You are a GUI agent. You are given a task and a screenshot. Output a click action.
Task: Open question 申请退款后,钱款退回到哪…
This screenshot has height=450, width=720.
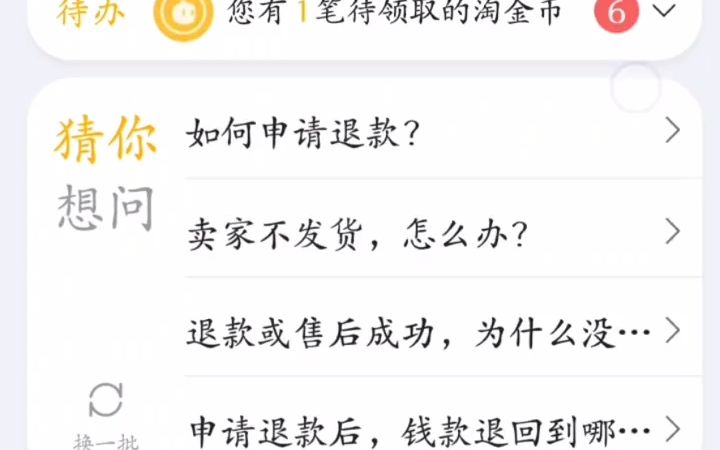click(x=432, y=430)
